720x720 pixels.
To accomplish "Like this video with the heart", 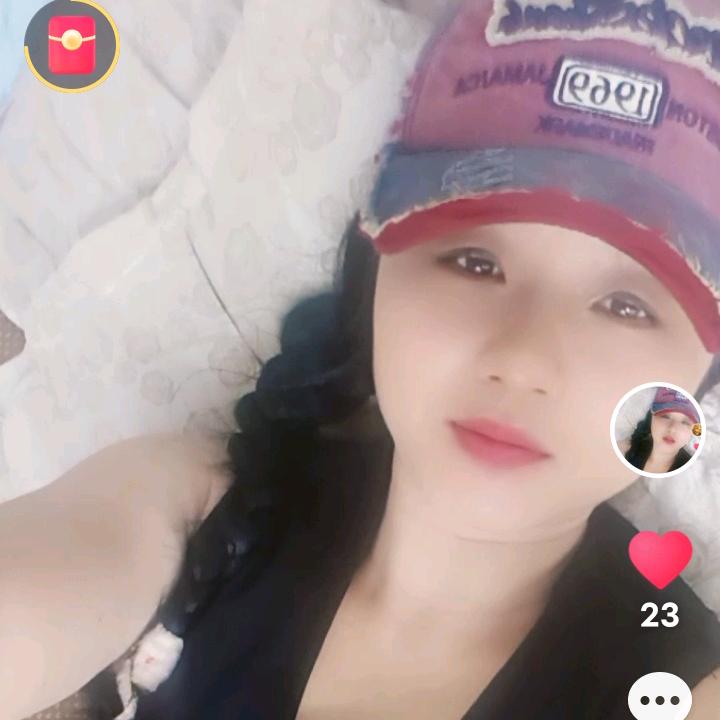I will pyautogui.click(x=660, y=560).
